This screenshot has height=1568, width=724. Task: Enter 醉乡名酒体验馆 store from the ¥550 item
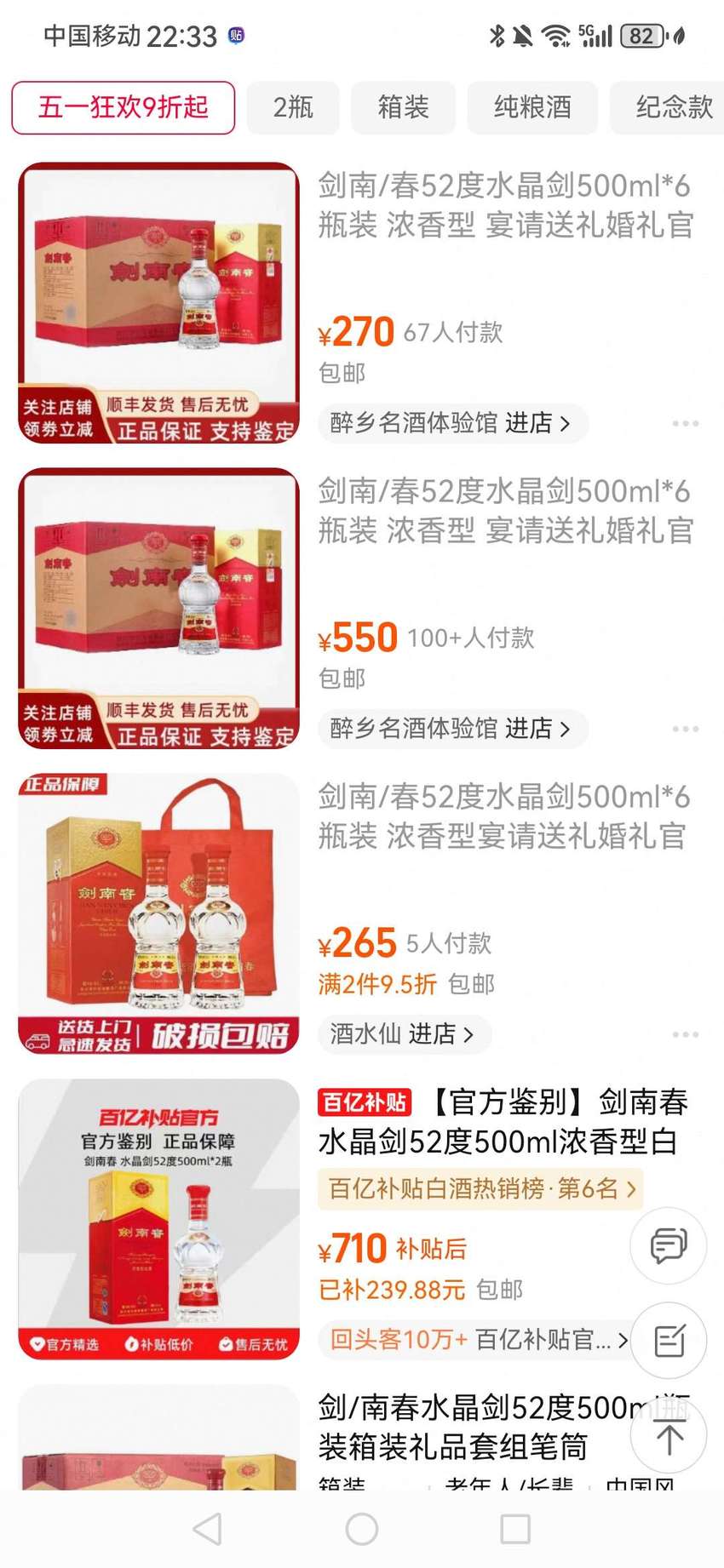(x=453, y=729)
